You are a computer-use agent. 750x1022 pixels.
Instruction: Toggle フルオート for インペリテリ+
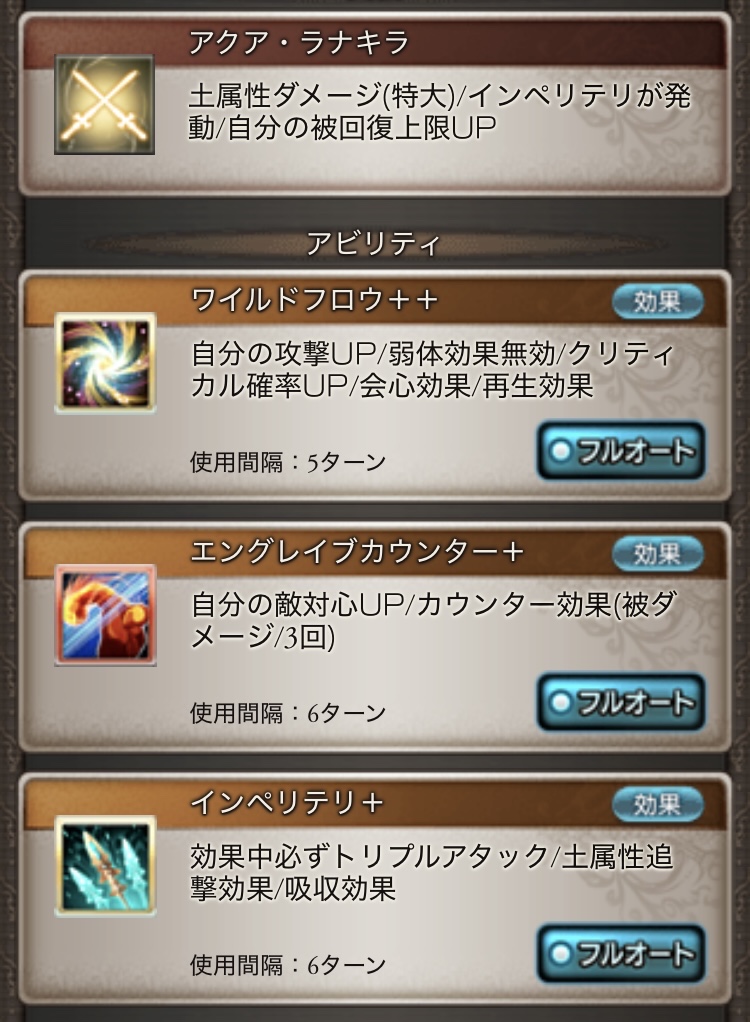tap(621, 954)
